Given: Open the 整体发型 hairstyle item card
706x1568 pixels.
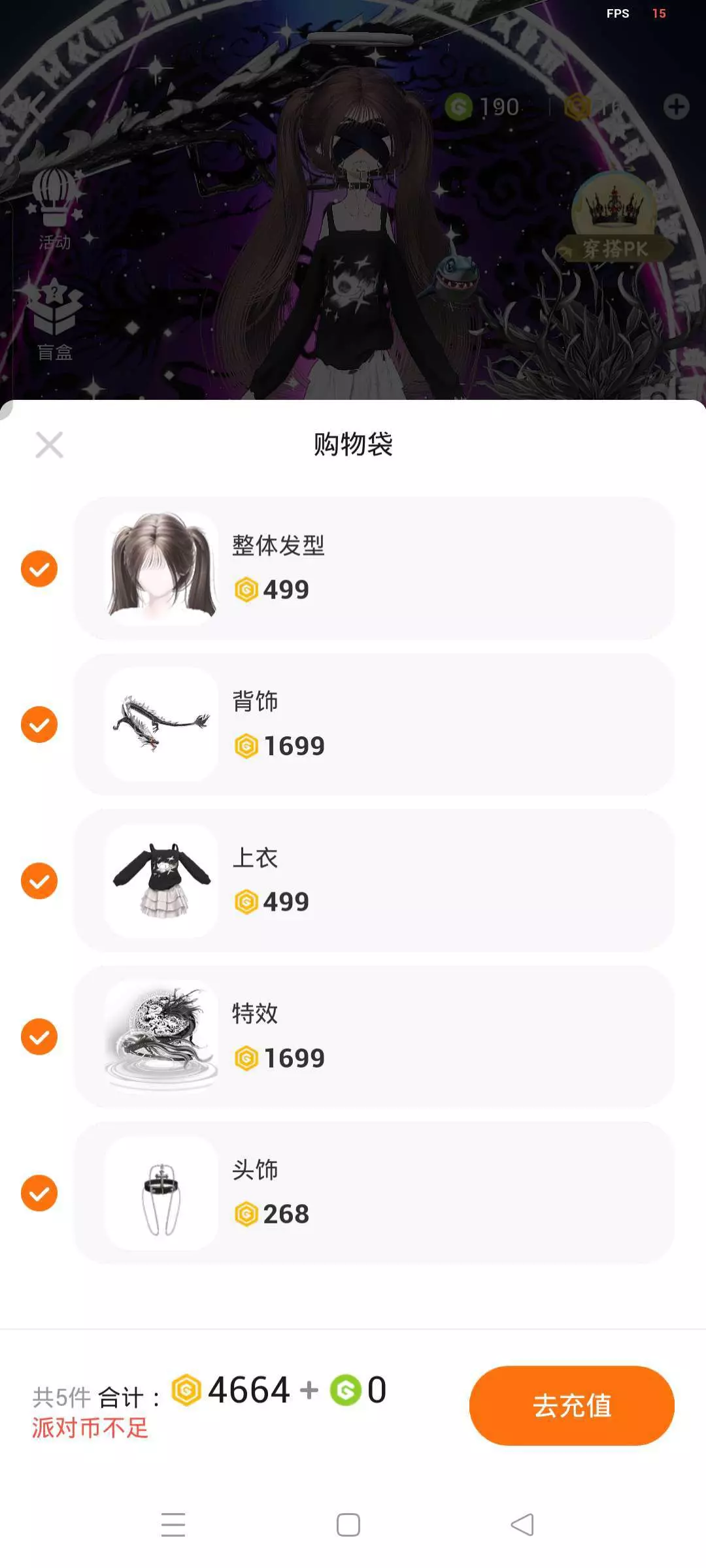Looking at the screenshot, I should [x=374, y=568].
